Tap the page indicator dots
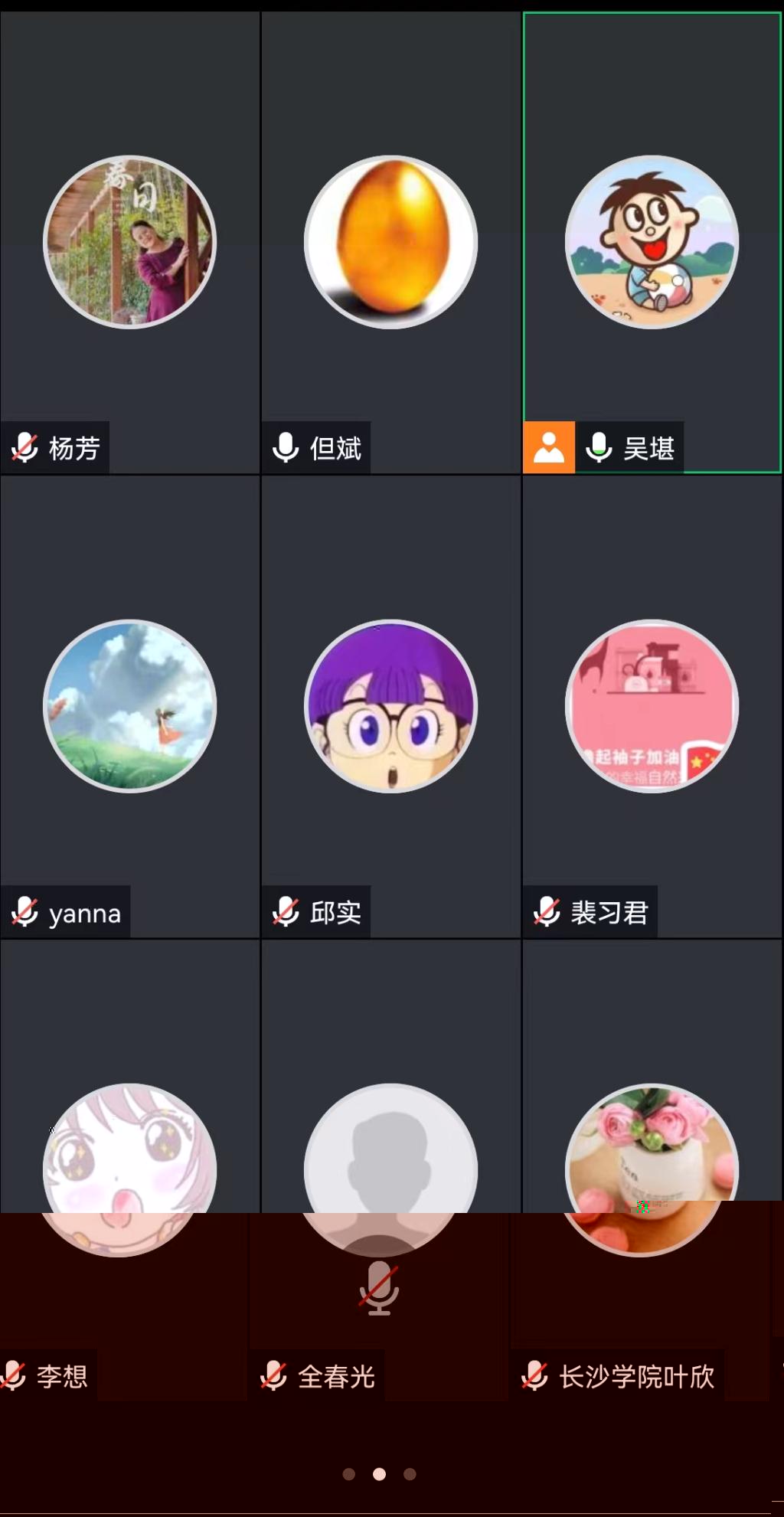Screen dimensions: 784x1517 [379, 1474]
